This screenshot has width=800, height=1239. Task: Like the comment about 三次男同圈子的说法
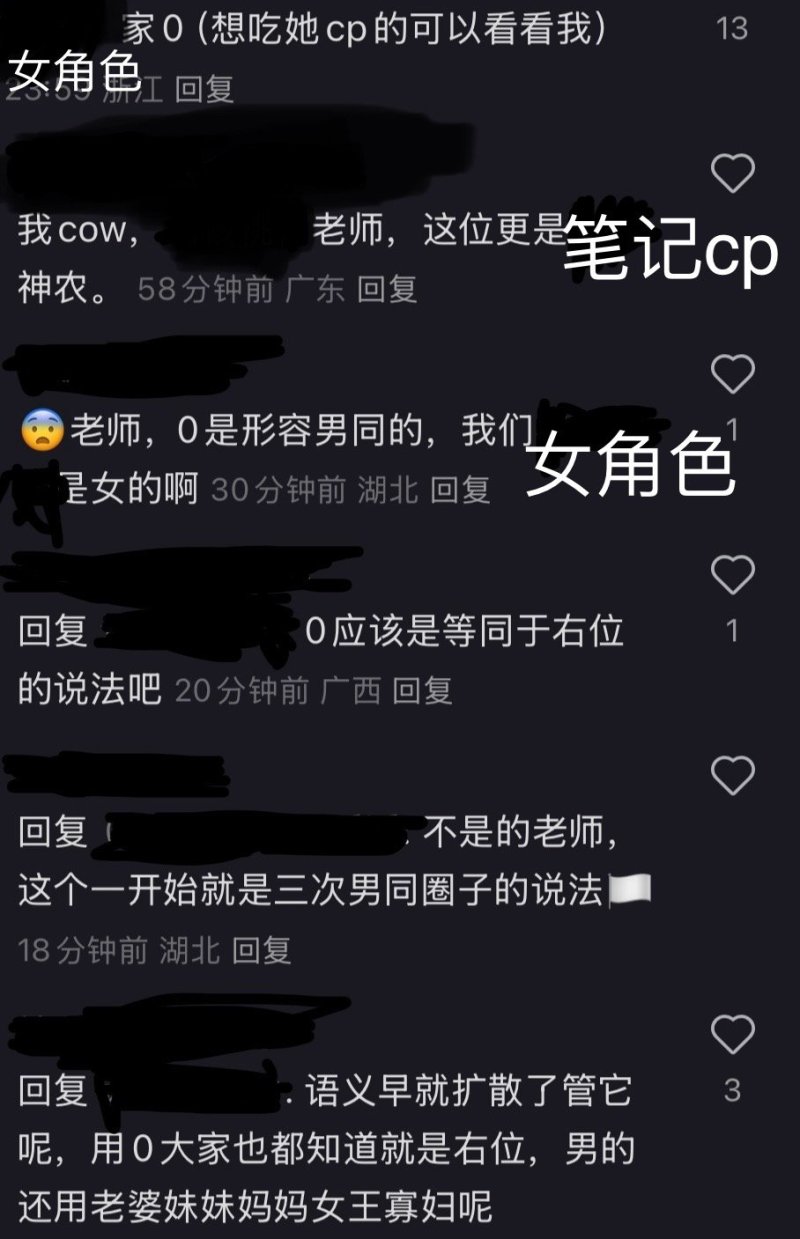tap(732, 775)
